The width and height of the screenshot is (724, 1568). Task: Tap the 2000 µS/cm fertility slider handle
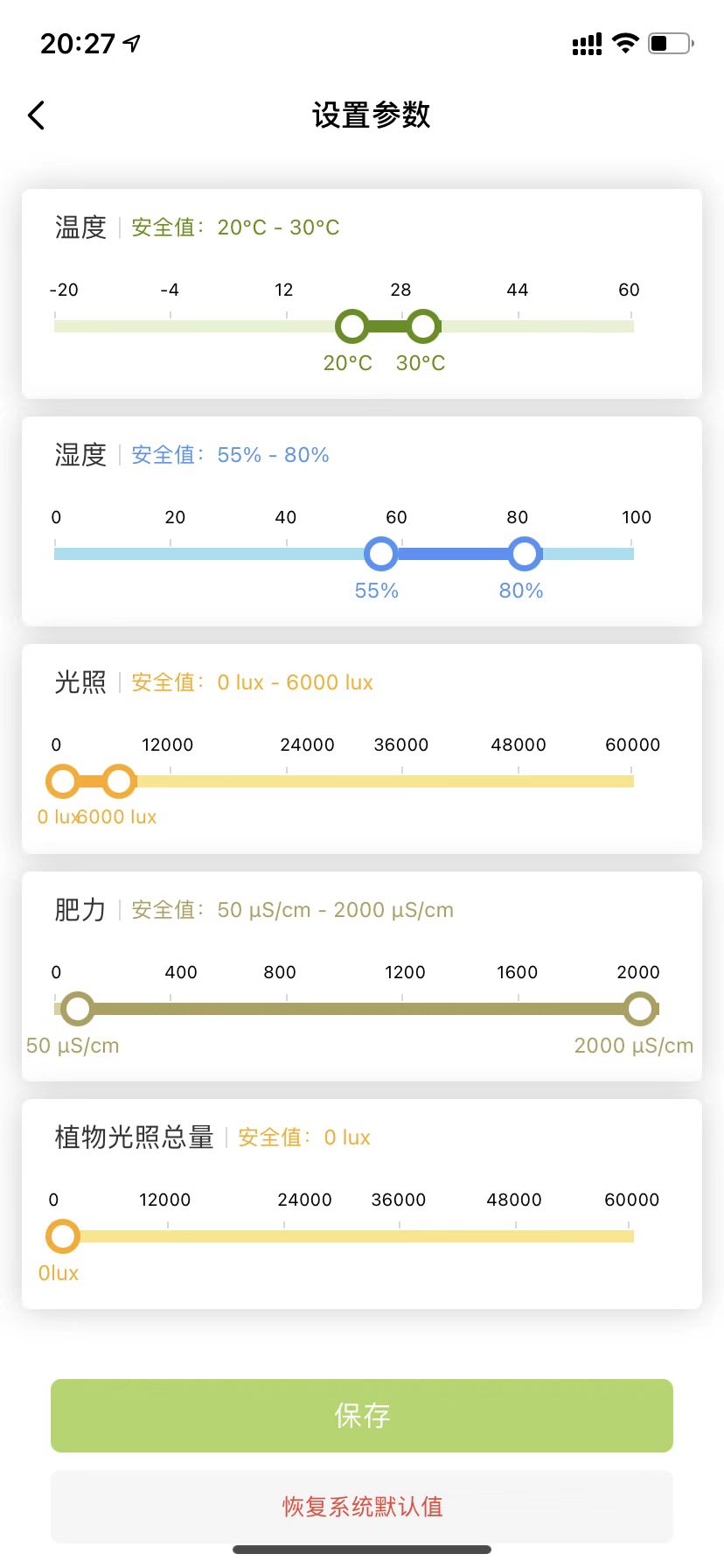pyautogui.click(x=640, y=1009)
